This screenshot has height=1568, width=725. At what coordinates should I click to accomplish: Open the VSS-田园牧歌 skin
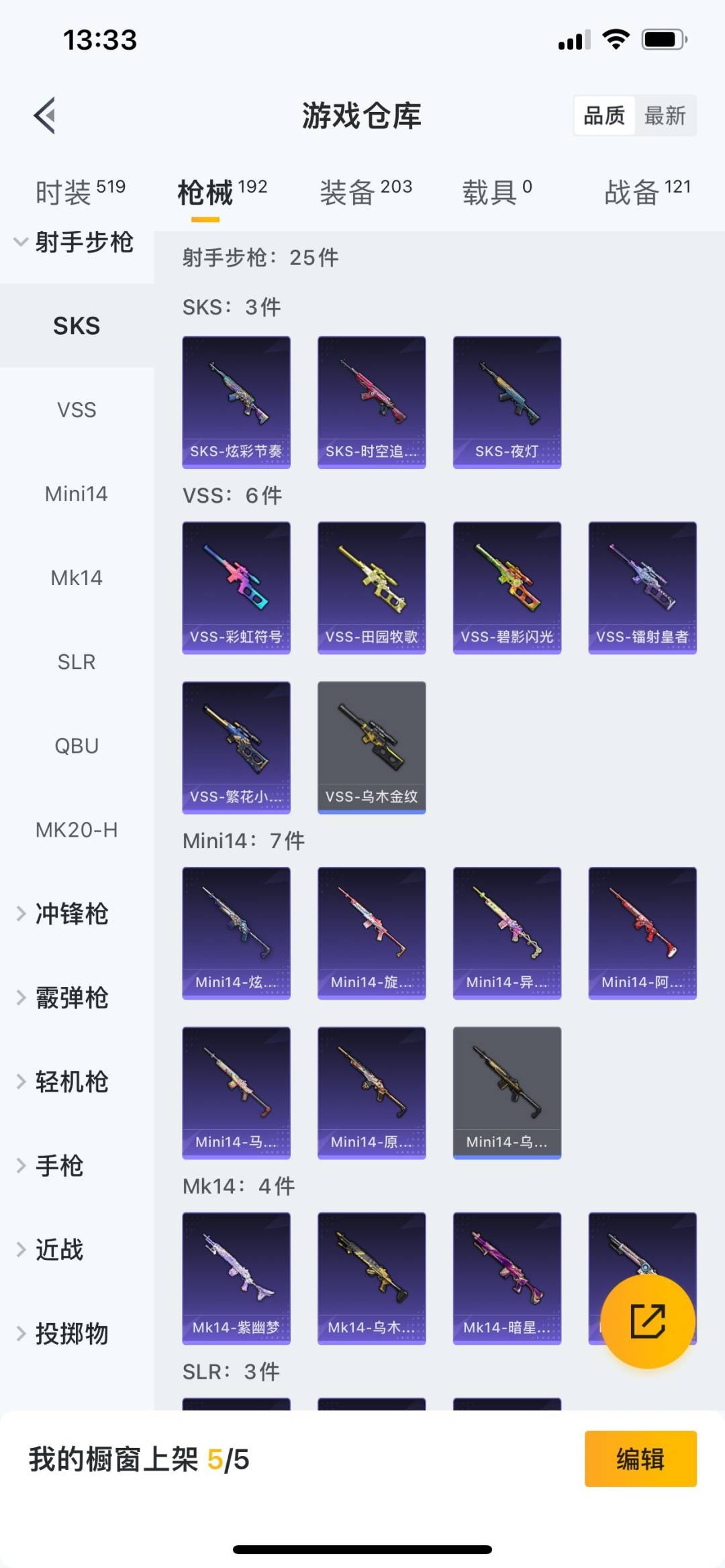pyautogui.click(x=372, y=588)
